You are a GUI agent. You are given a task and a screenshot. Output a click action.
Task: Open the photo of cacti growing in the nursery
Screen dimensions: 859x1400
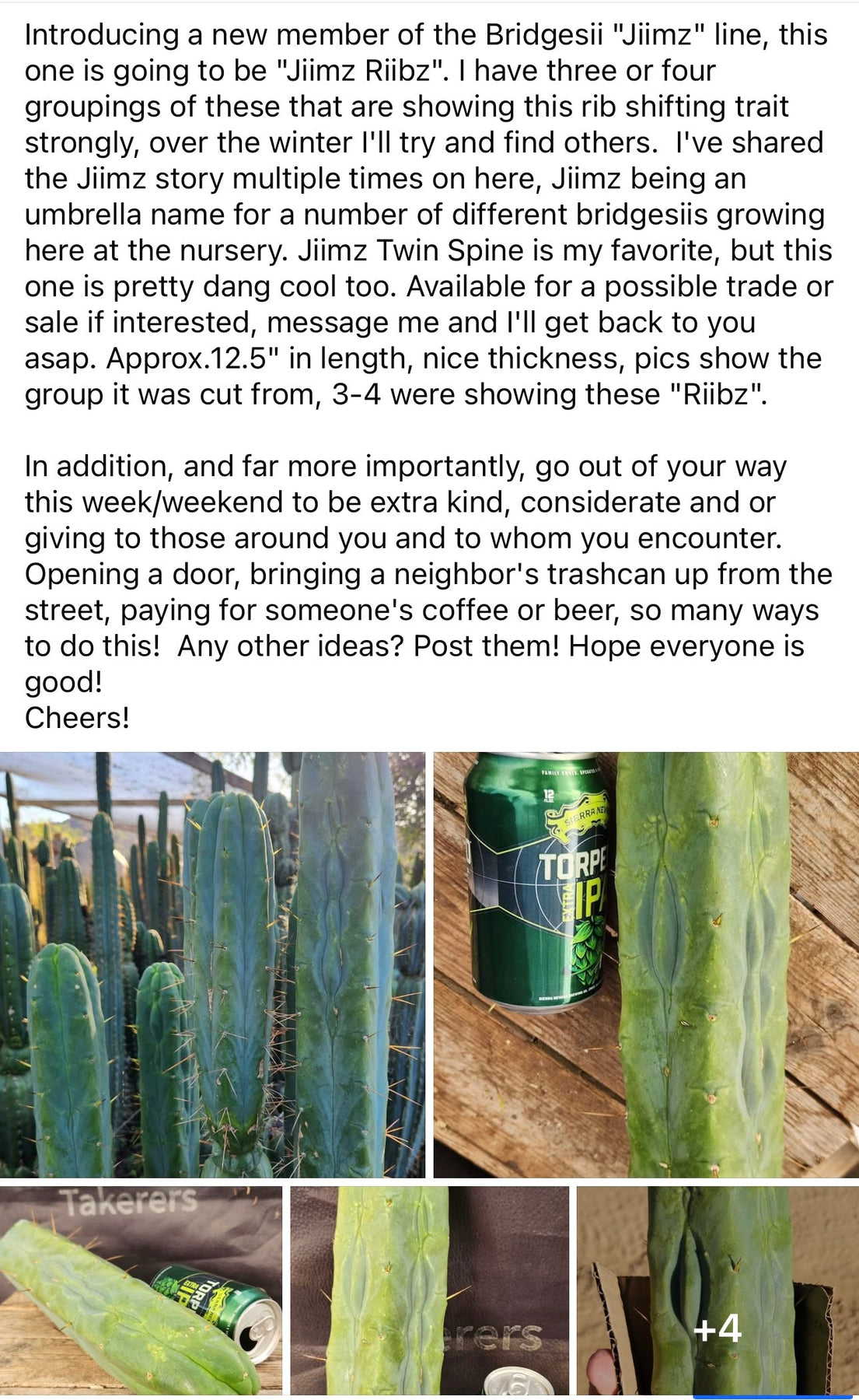click(212, 964)
